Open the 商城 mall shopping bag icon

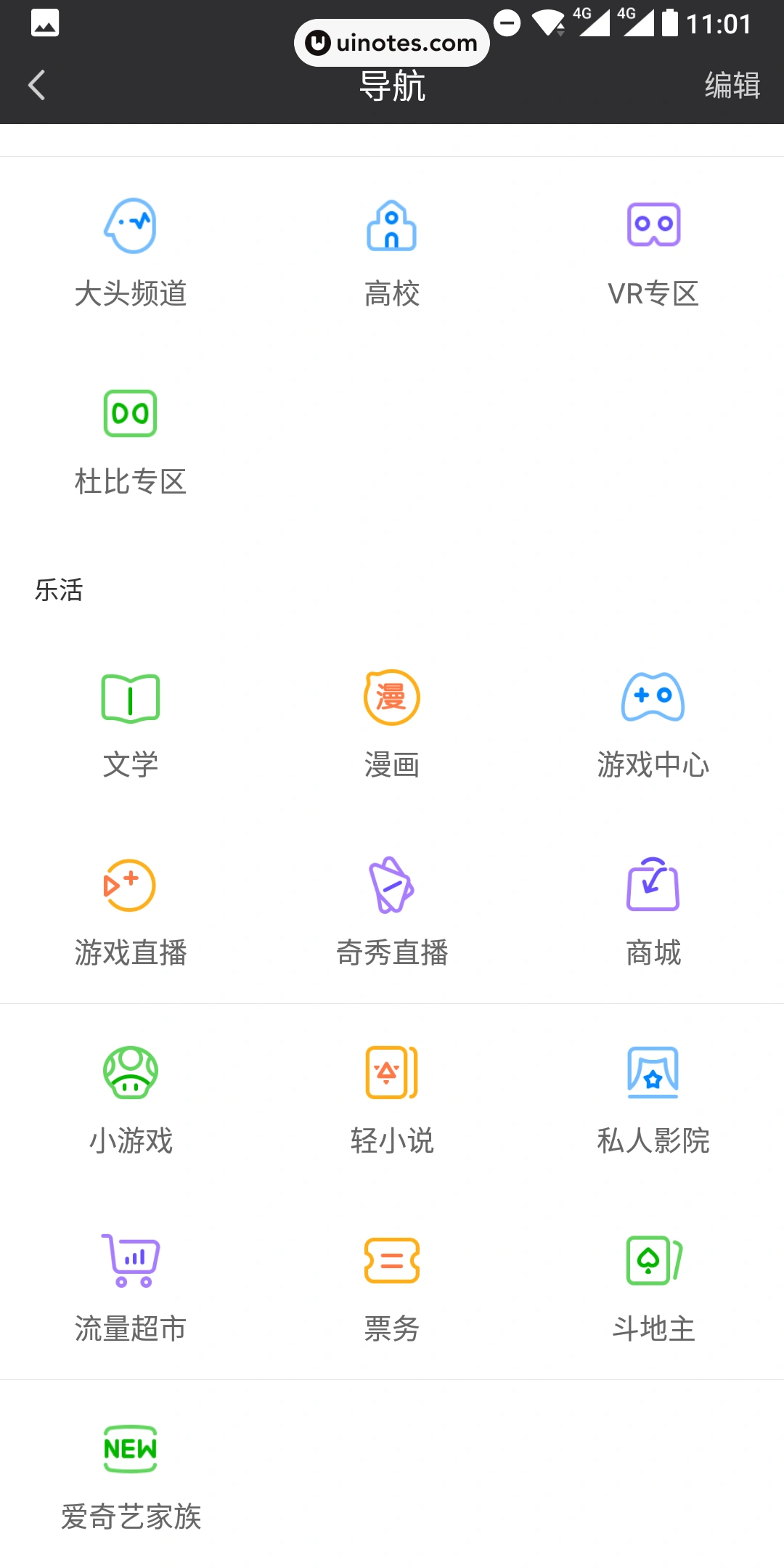(652, 886)
